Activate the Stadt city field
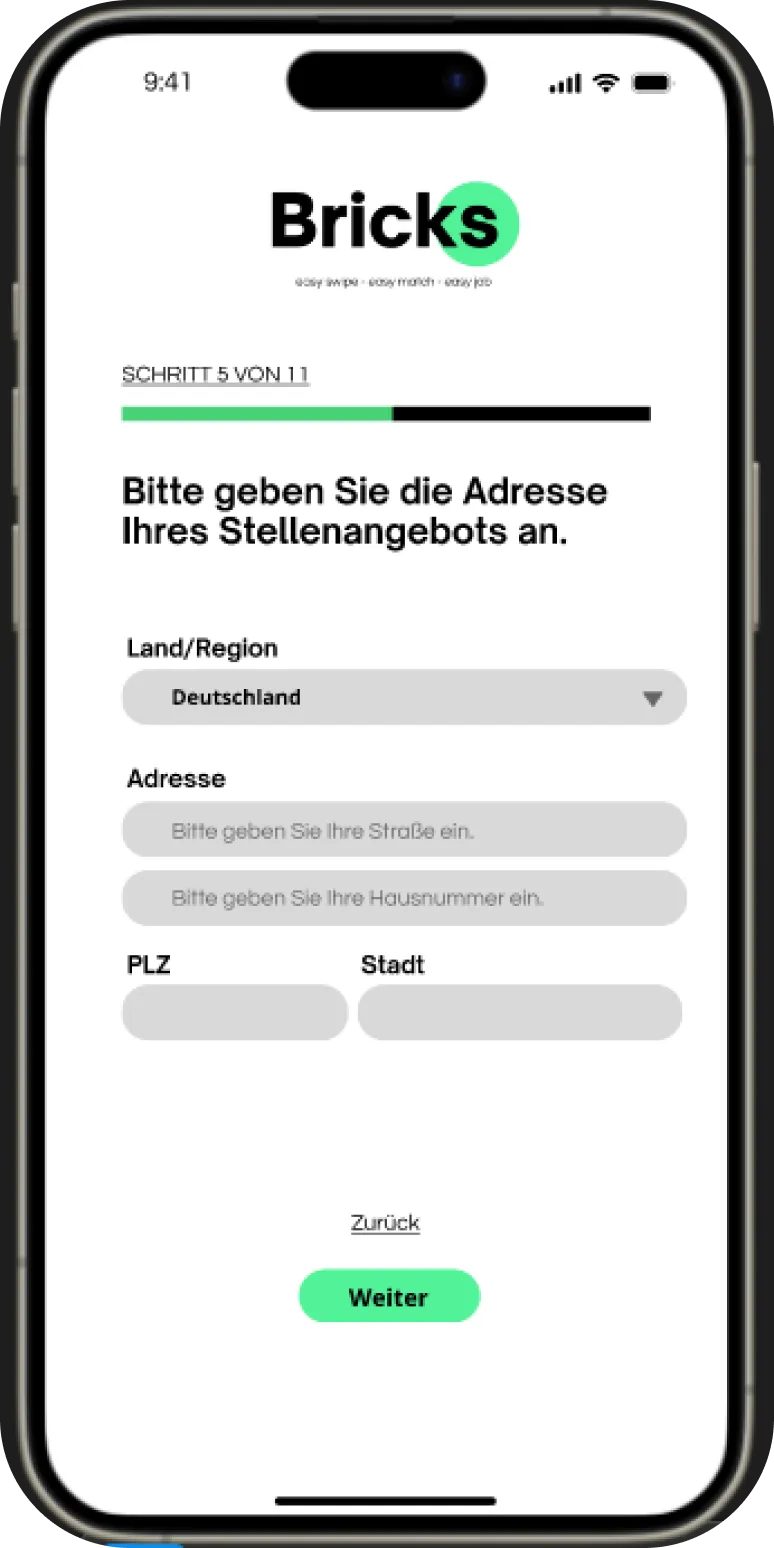Screen dimensions: 774x1548 (x=520, y=1012)
